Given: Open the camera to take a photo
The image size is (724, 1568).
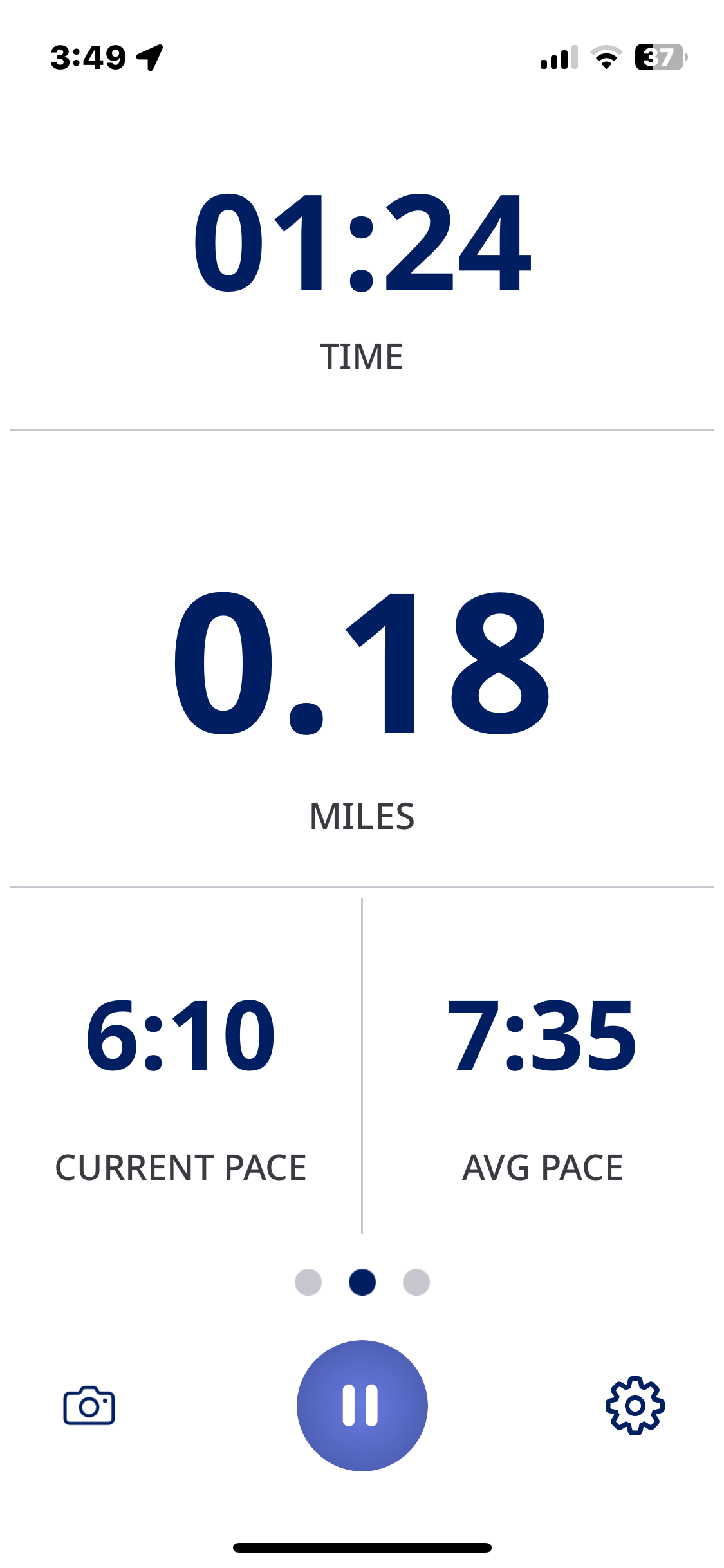Looking at the screenshot, I should (x=89, y=1405).
